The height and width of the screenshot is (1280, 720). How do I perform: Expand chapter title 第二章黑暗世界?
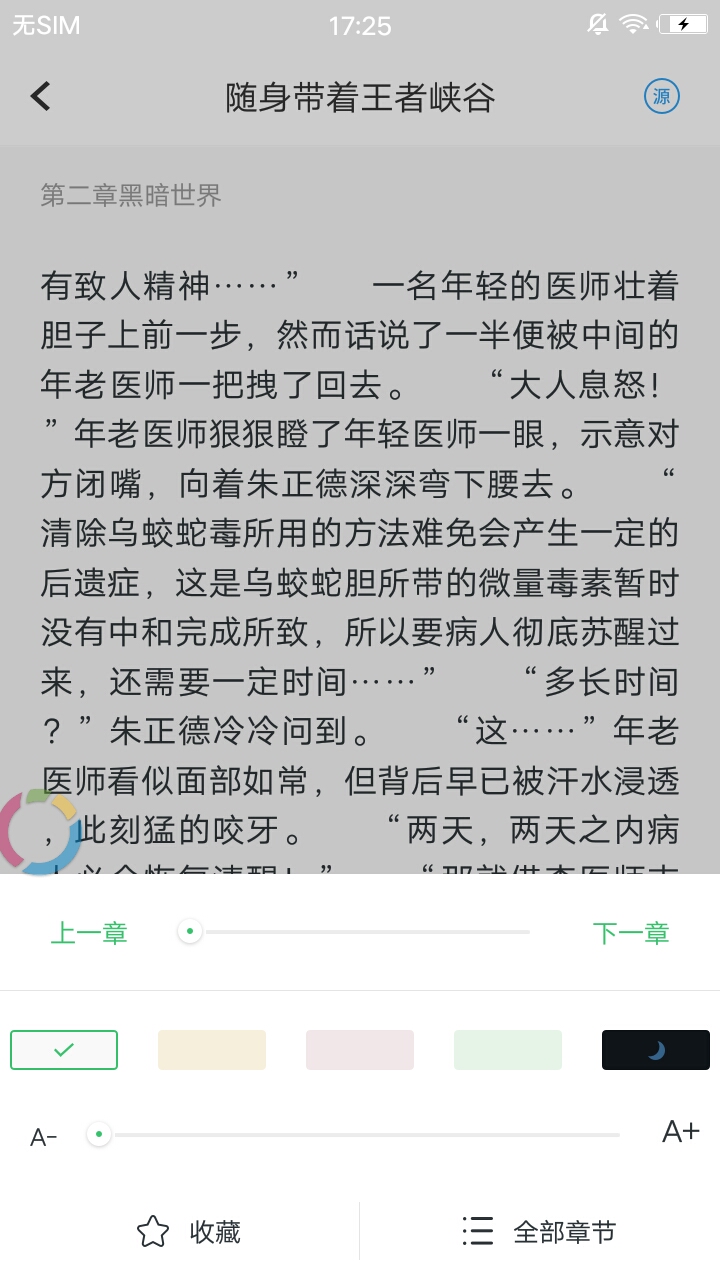130,197
